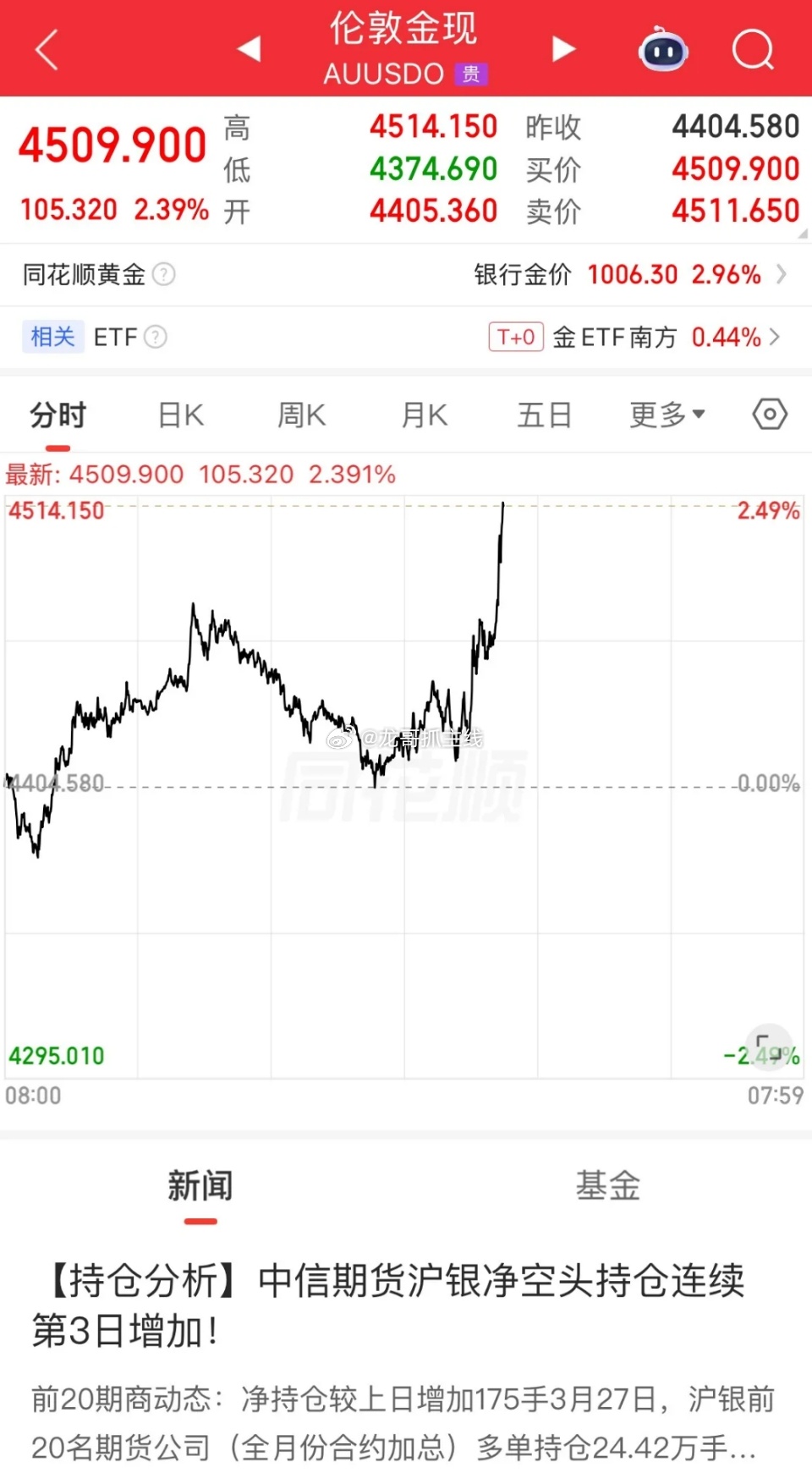Switch to the 周K weekly chart tab
This screenshot has width=812, height=1473.
(x=301, y=414)
